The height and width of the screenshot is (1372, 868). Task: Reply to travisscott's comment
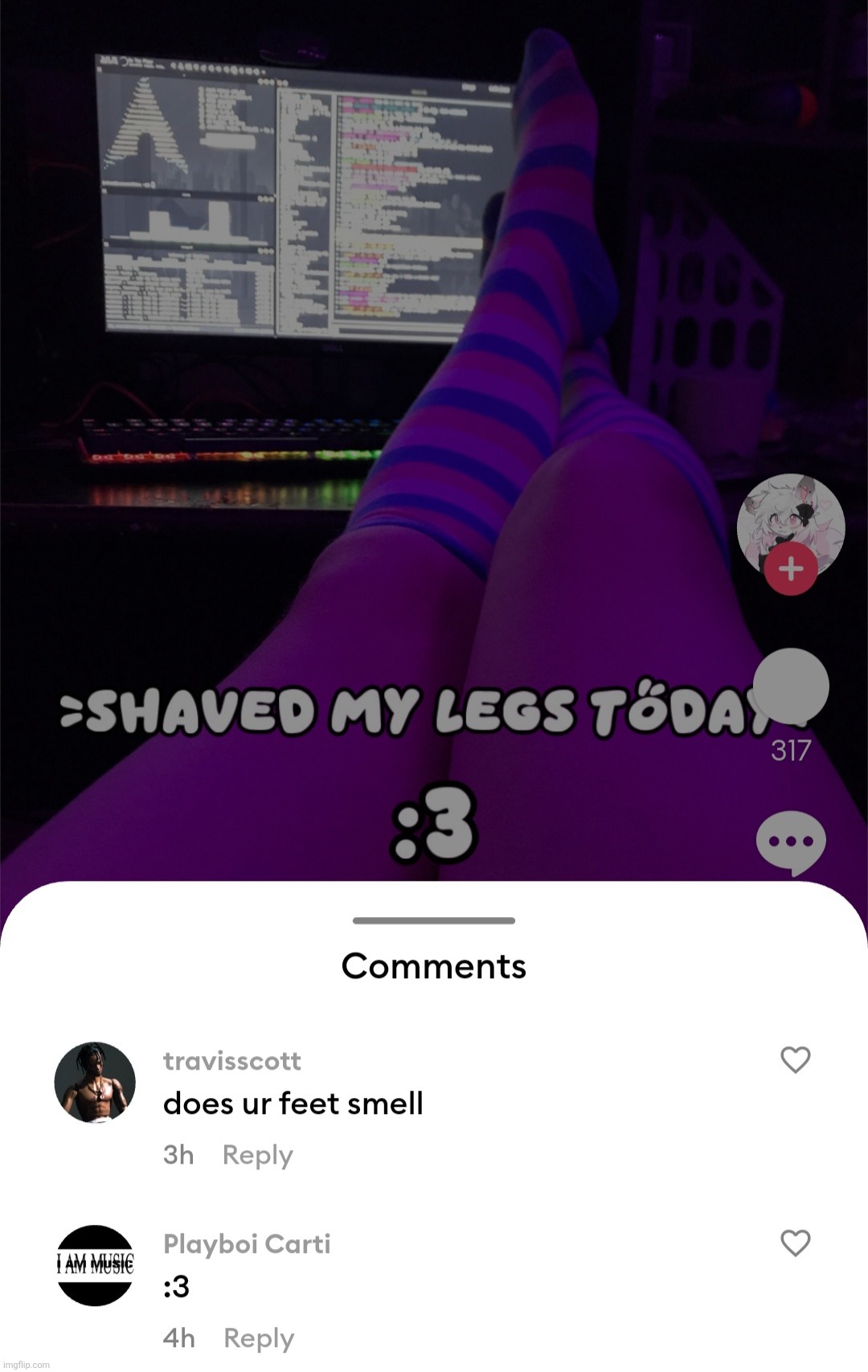point(257,1155)
